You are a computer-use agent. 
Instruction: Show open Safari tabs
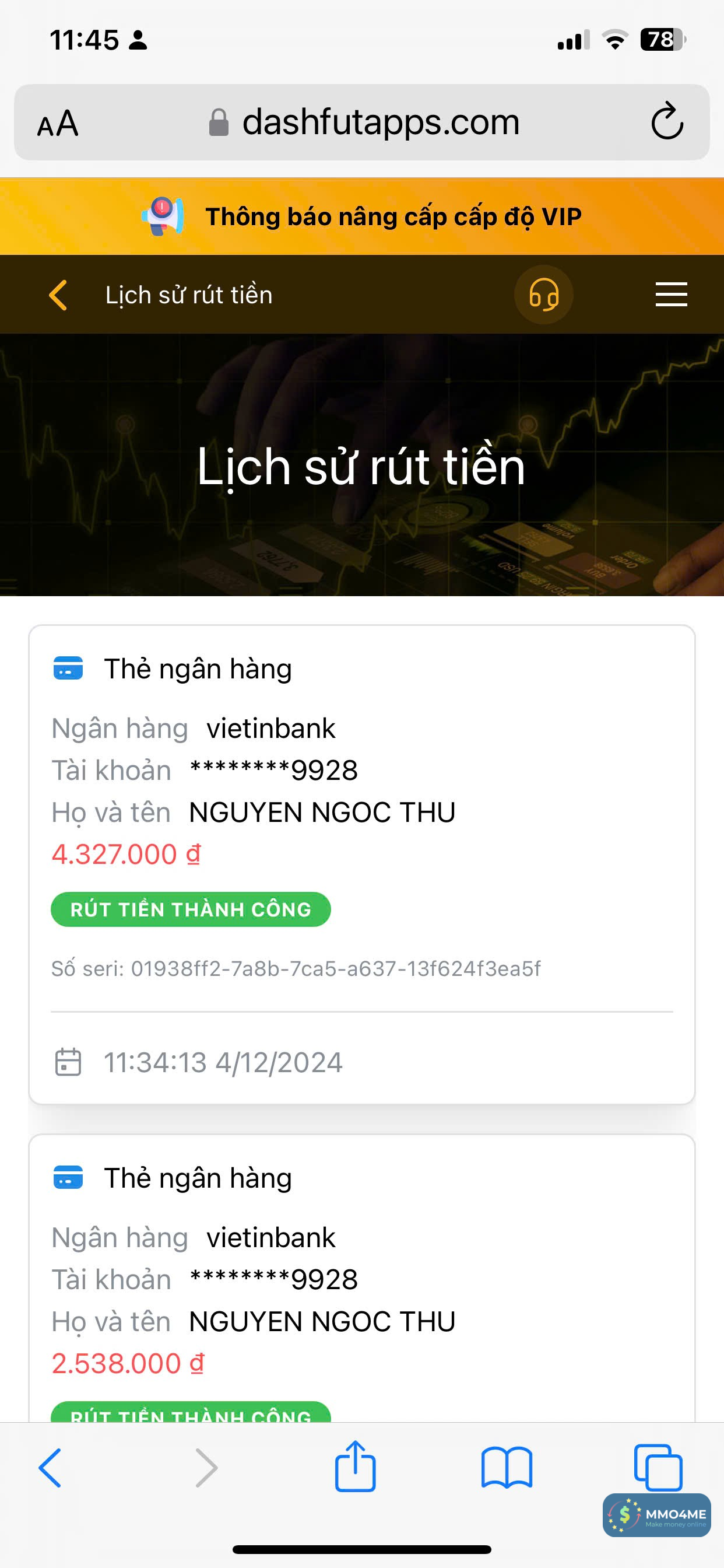pos(658,1467)
